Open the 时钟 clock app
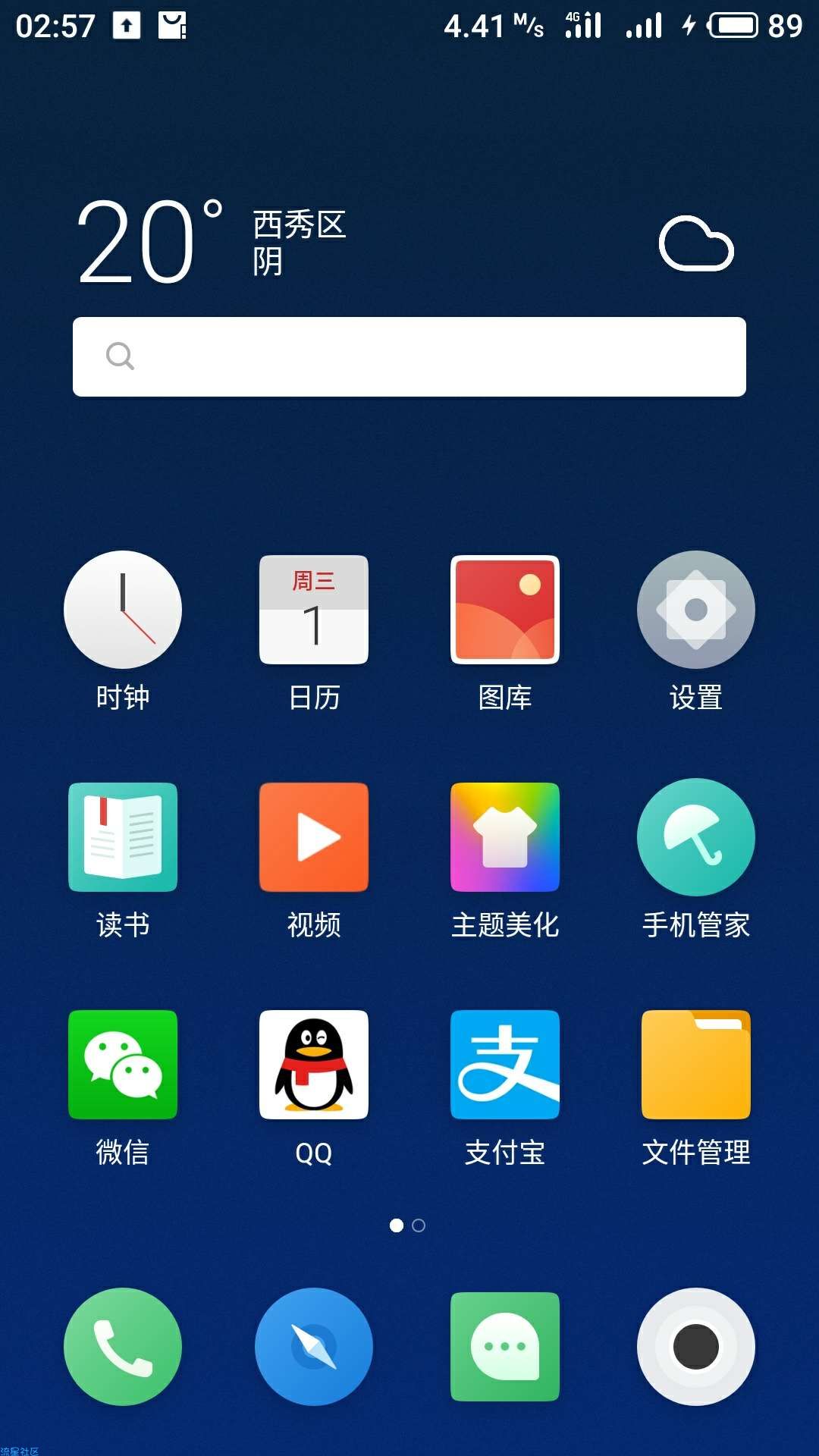The image size is (819, 1456). tap(123, 610)
